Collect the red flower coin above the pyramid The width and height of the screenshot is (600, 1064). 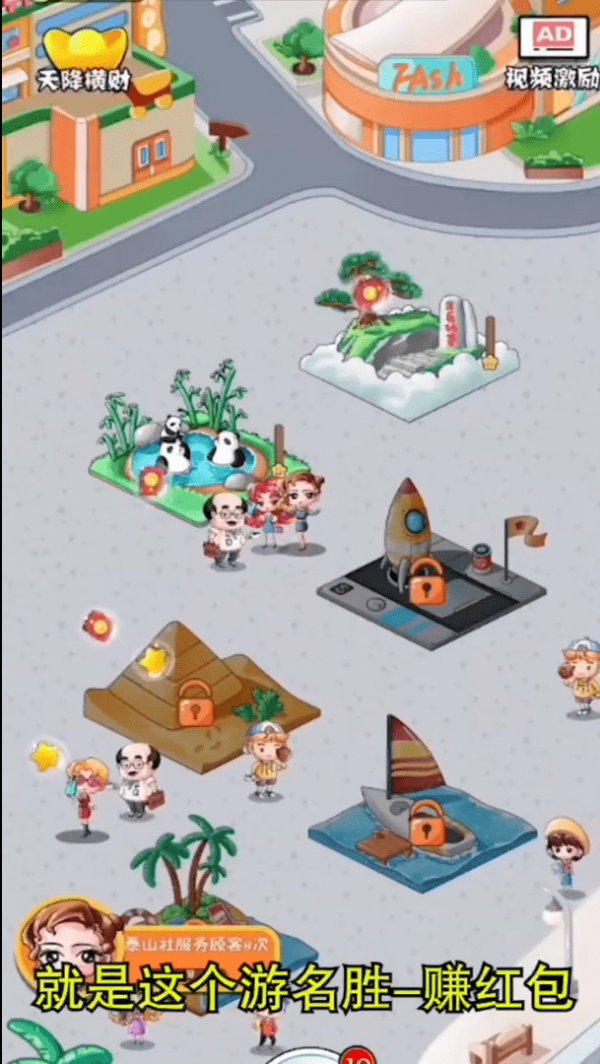point(98,625)
